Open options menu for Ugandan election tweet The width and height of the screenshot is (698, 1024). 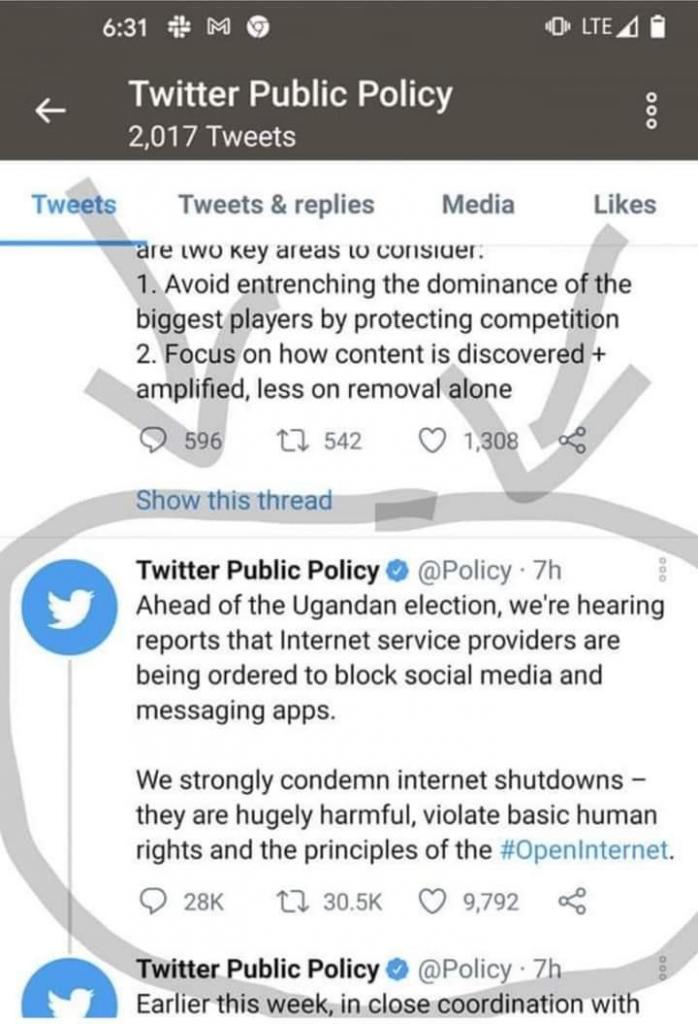coord(662,571)
